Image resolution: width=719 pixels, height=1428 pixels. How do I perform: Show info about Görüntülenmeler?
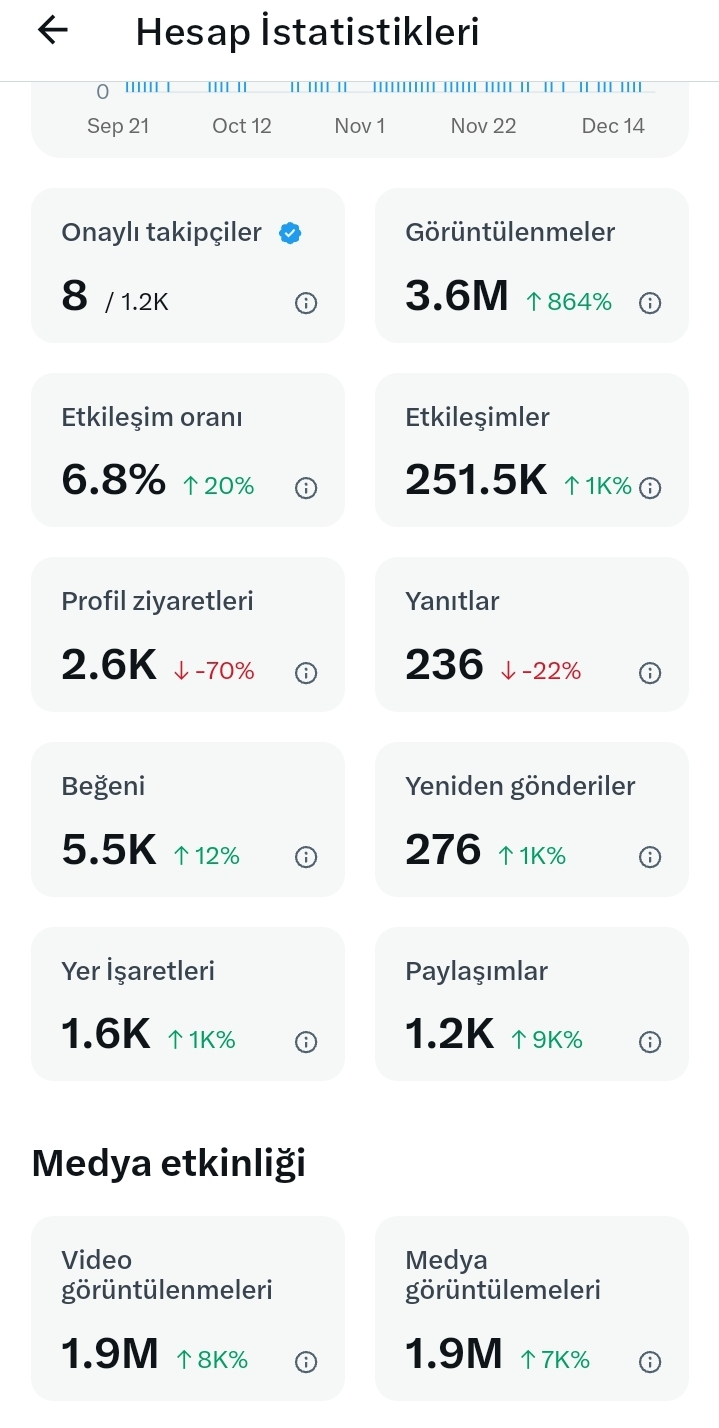650,303
